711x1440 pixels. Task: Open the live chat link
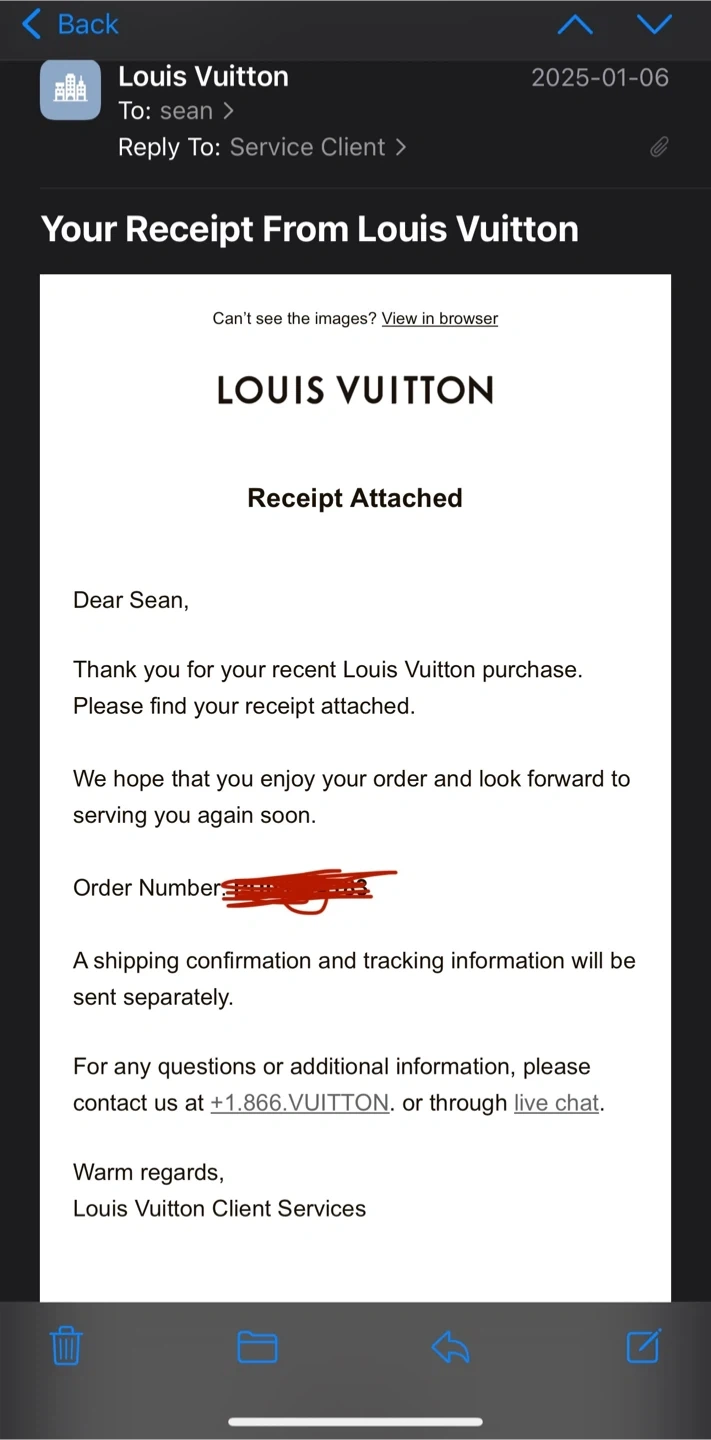point(556,1103)
